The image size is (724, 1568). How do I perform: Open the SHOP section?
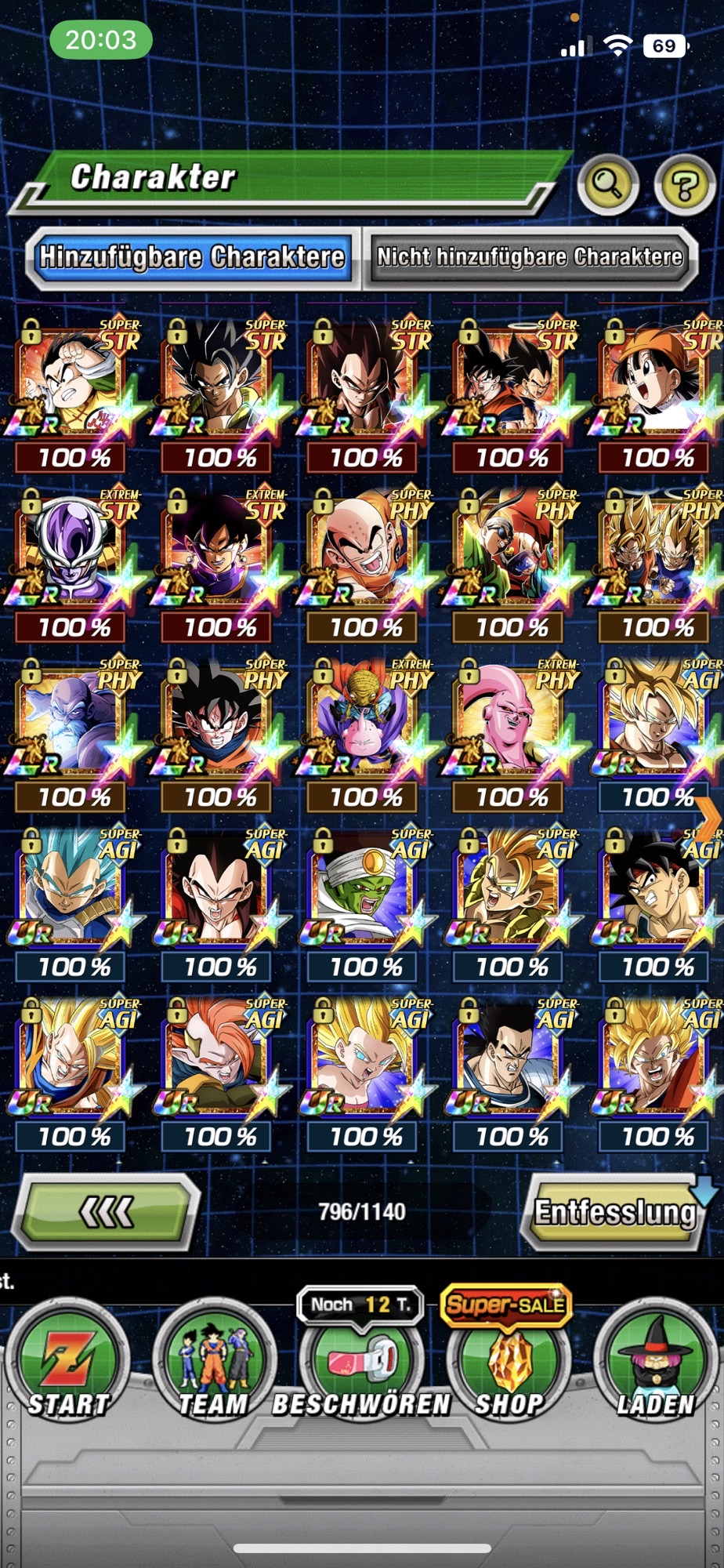[x=509, y=1363]
